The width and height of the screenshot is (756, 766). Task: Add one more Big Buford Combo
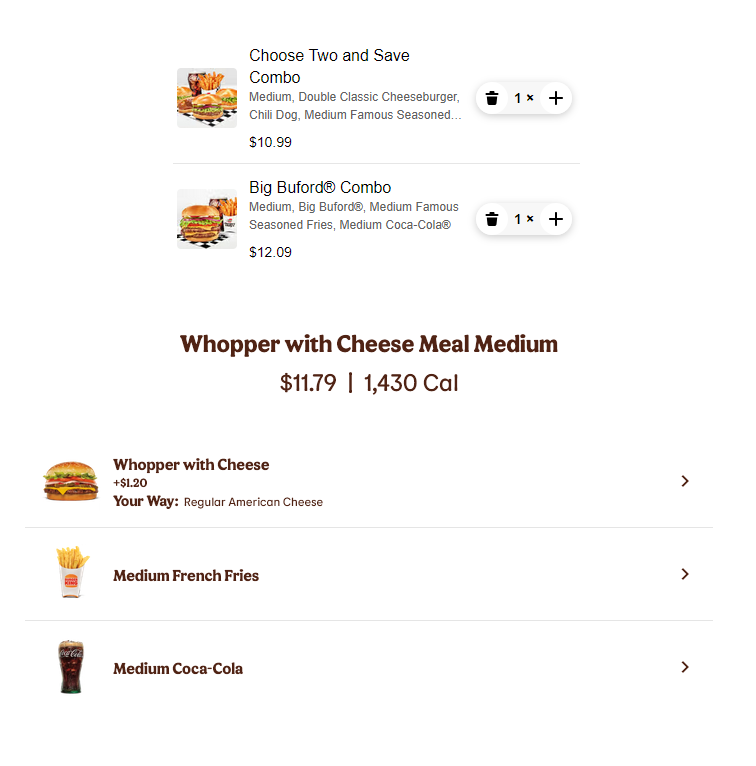click(556, 219)
